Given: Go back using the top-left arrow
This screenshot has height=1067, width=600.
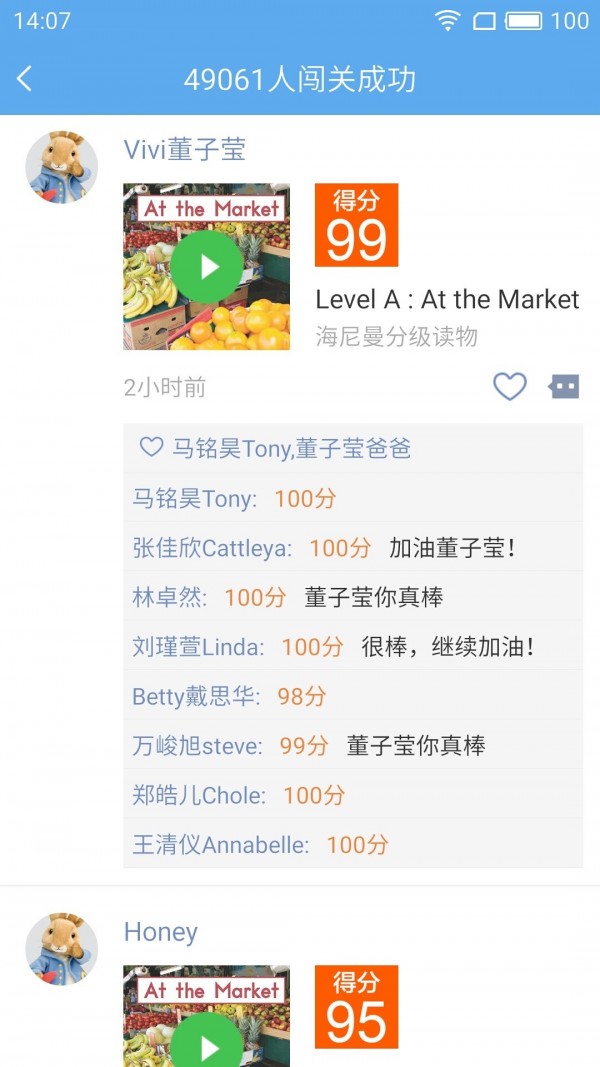Looking at the screenshot, I should click(25, 80).
